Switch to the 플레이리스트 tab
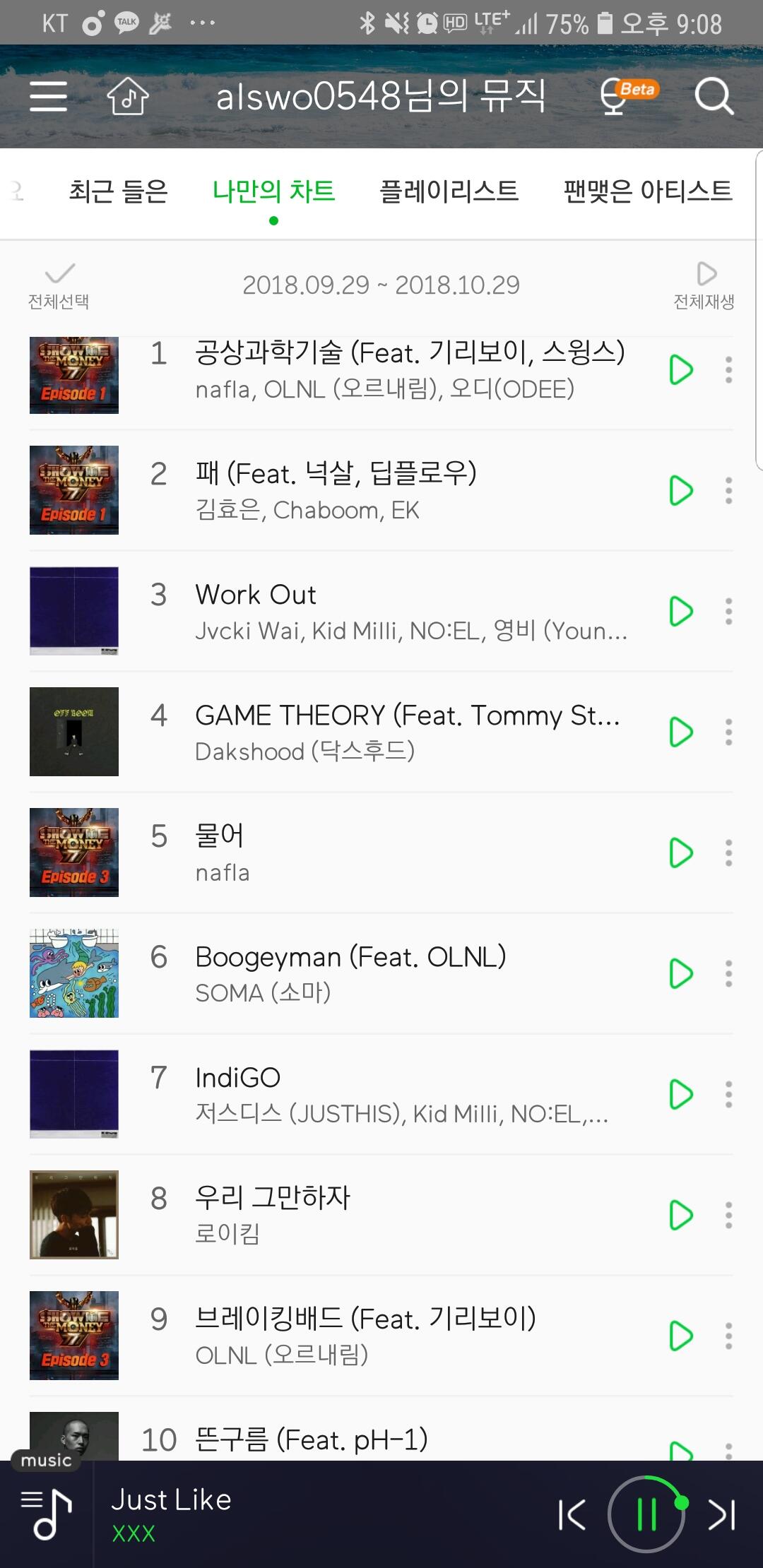Screen dimensions: 763x1568 tap(449, 191)
